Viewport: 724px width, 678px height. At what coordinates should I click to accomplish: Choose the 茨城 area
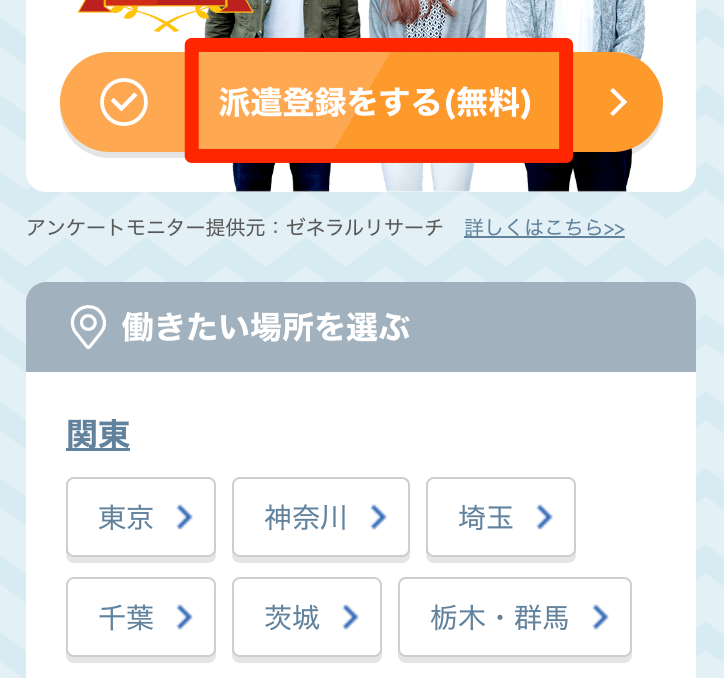pyautogui.click(x=307, y=617)
